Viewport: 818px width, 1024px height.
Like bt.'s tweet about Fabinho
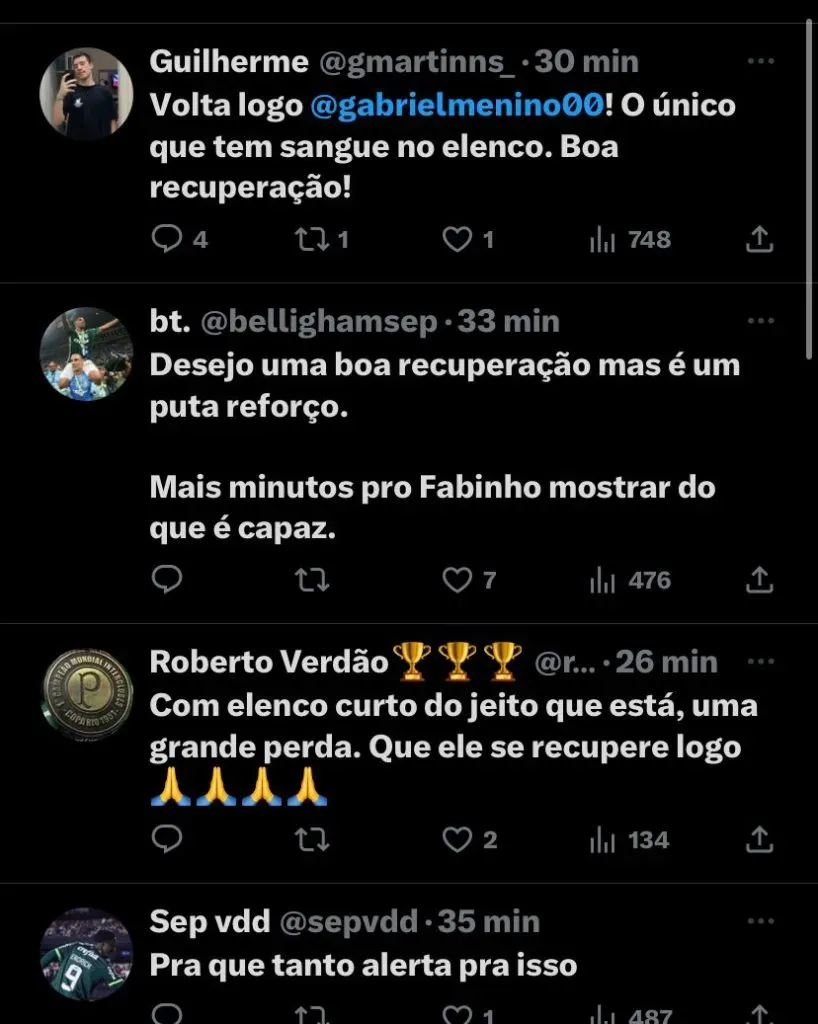point(457,580)
